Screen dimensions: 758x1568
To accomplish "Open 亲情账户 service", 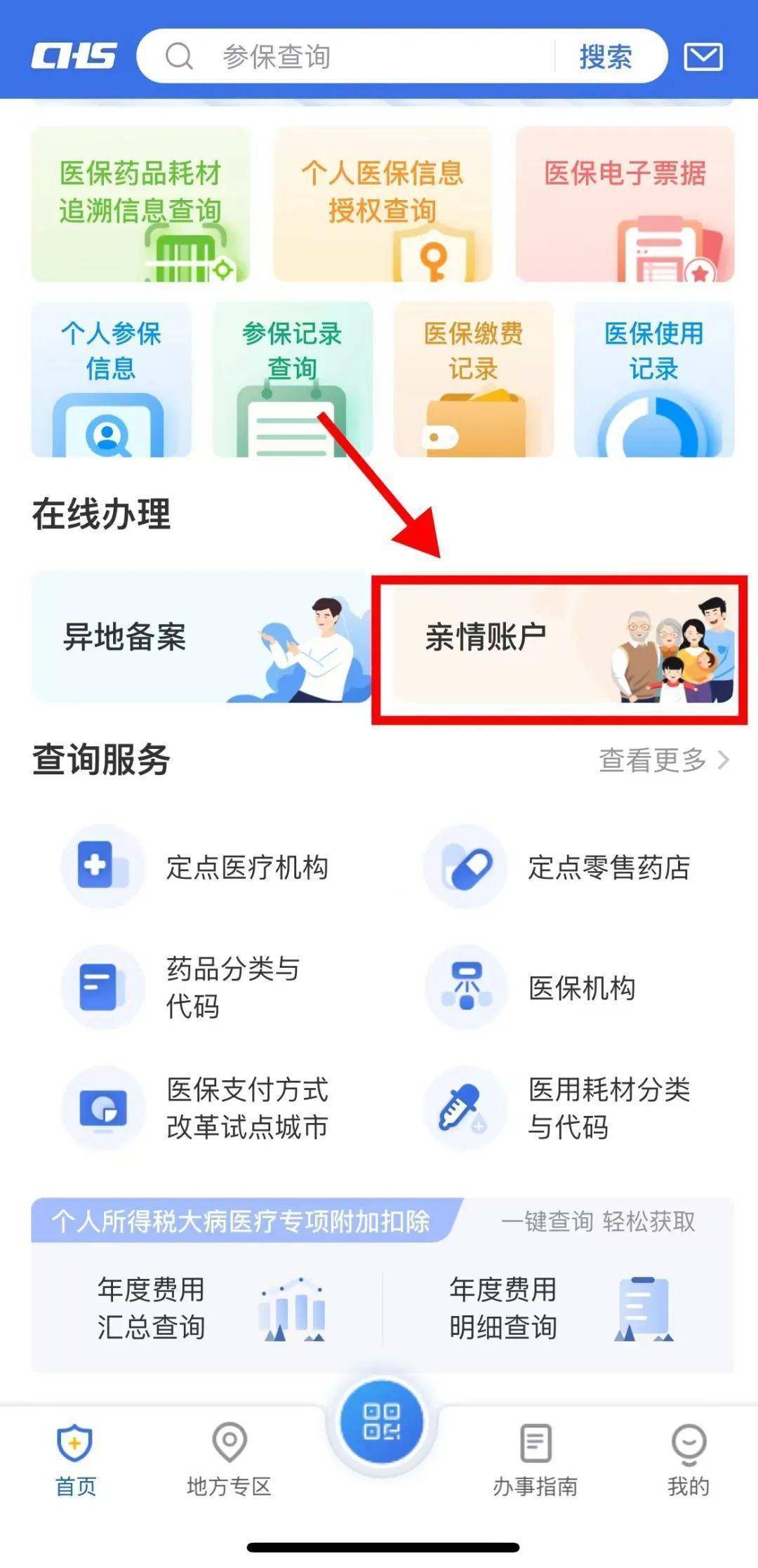I will coord(559,646).
